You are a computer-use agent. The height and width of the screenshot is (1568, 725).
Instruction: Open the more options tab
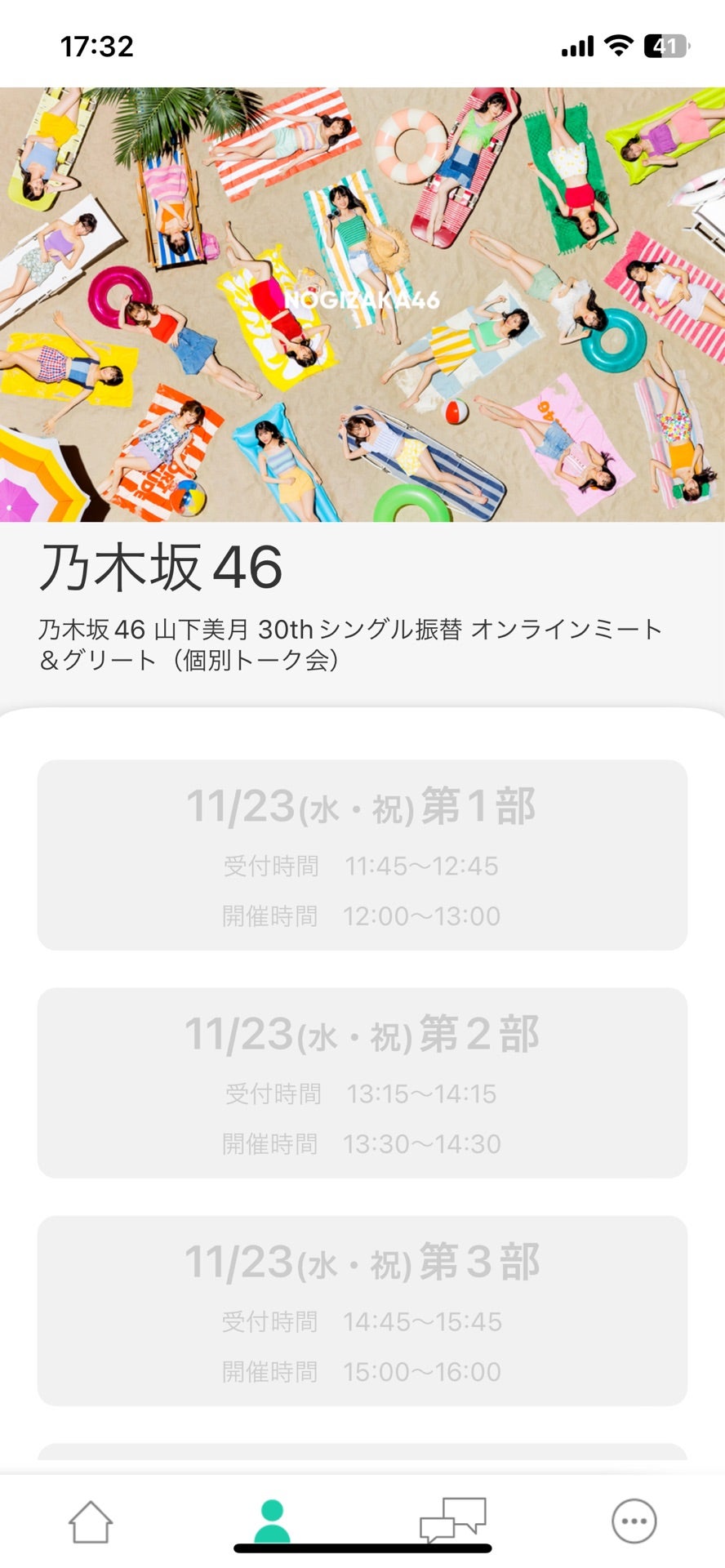click(634, 1521)
